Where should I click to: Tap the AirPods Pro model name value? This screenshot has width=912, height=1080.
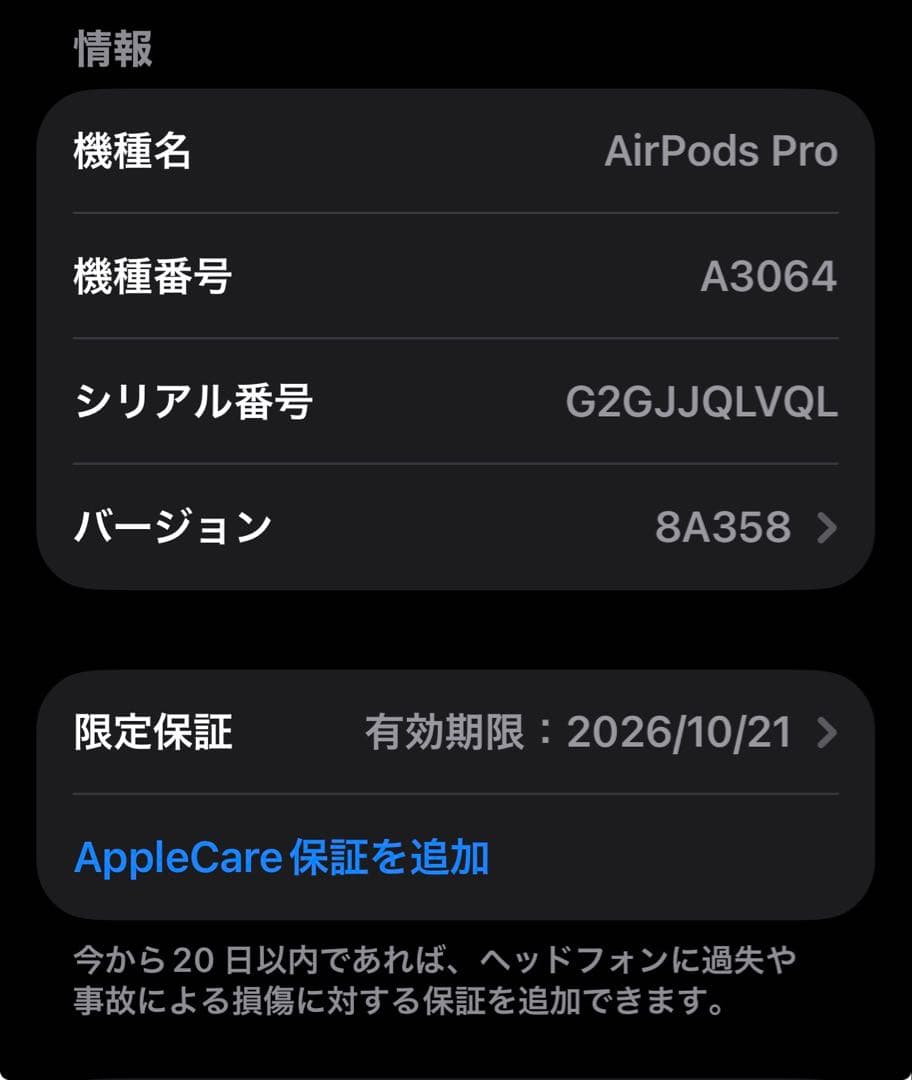pos(723,151)
